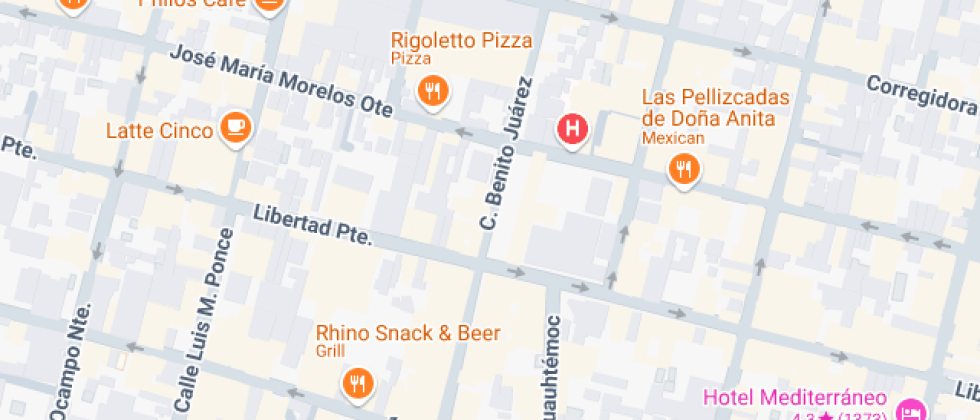Open the Hotel Mediterráneo pin
This screenshot has width=980, height=420.
(909, 410)
